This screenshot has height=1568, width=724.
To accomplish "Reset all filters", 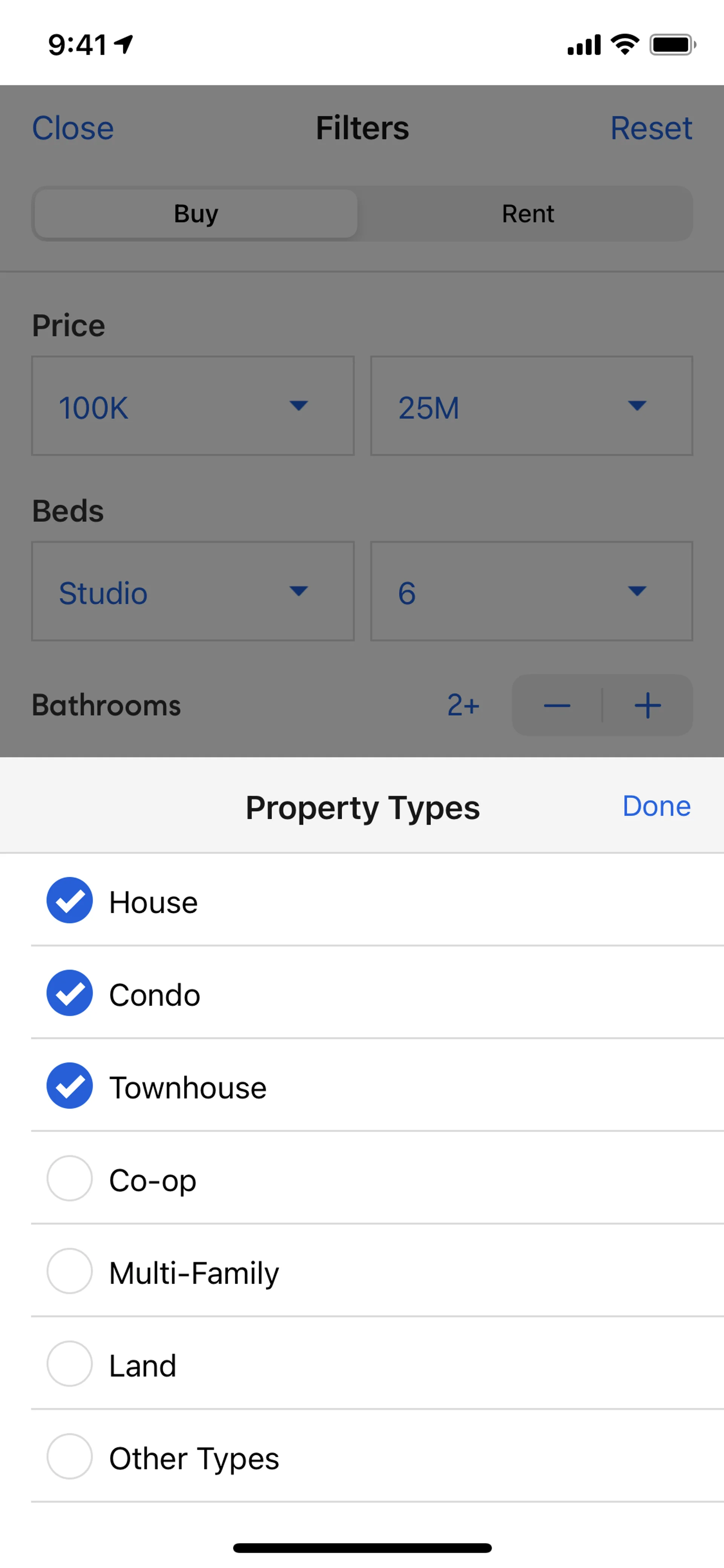I will 650,128.
